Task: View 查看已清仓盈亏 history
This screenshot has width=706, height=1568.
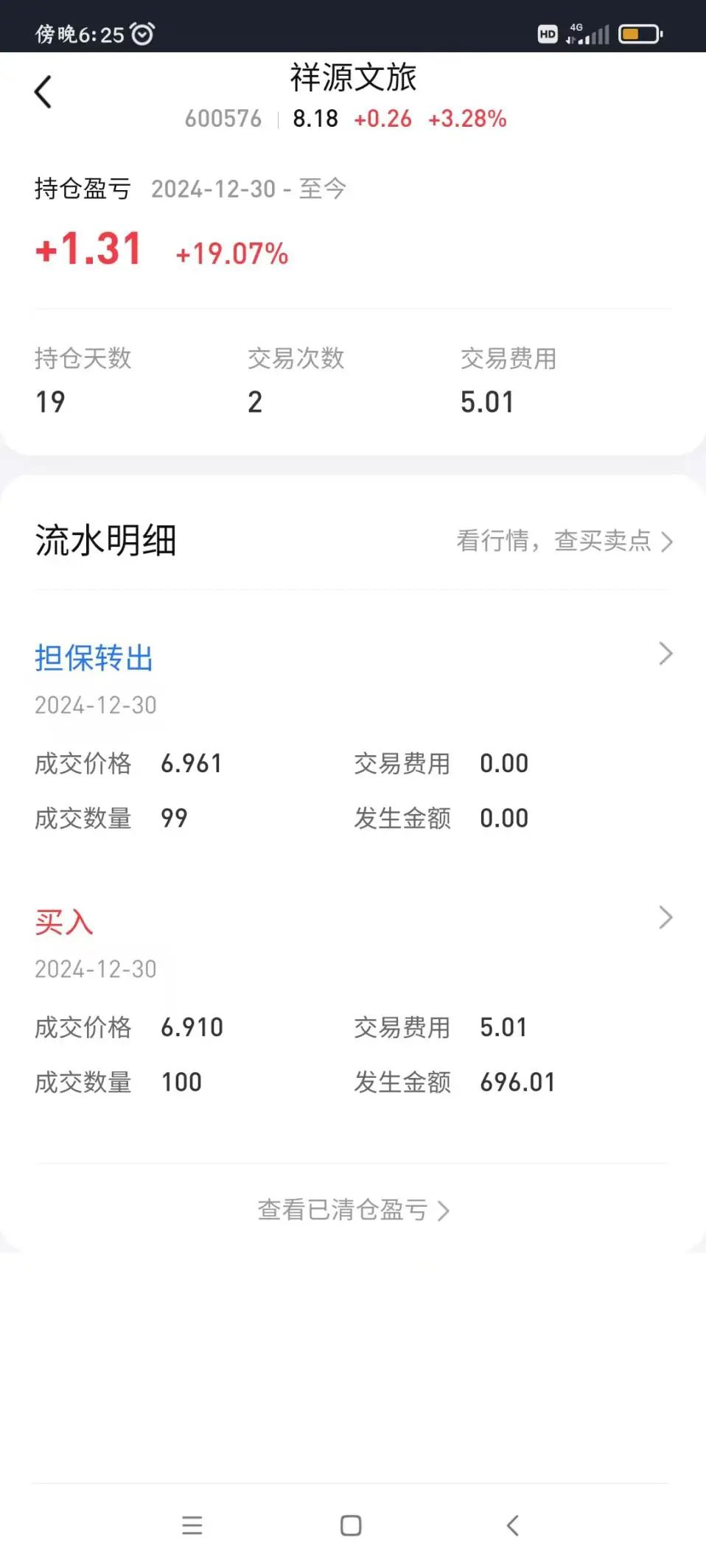Action: [352, 1210]
